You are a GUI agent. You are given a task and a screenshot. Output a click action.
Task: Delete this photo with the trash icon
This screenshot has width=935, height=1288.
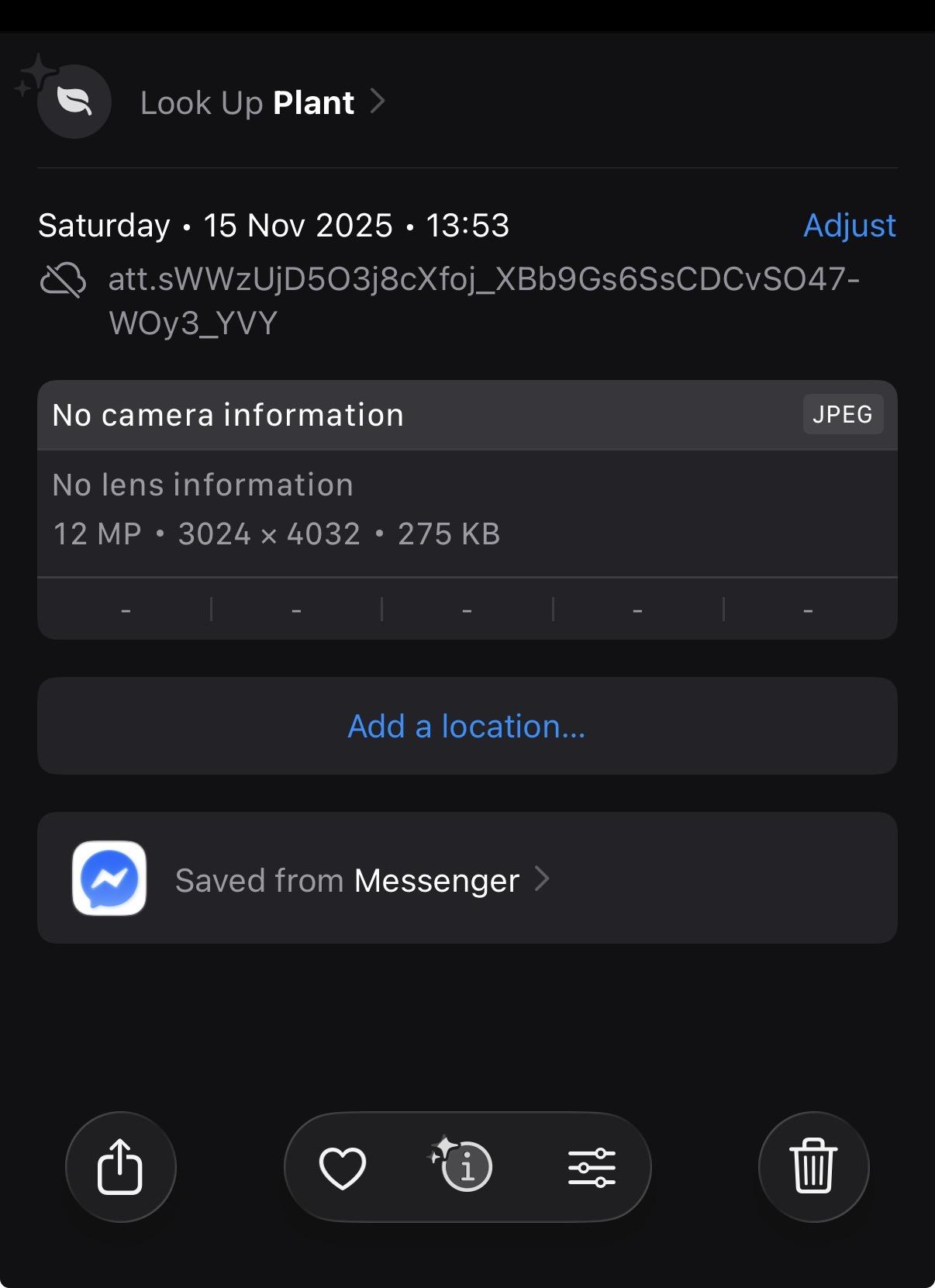click(813, 1166)
